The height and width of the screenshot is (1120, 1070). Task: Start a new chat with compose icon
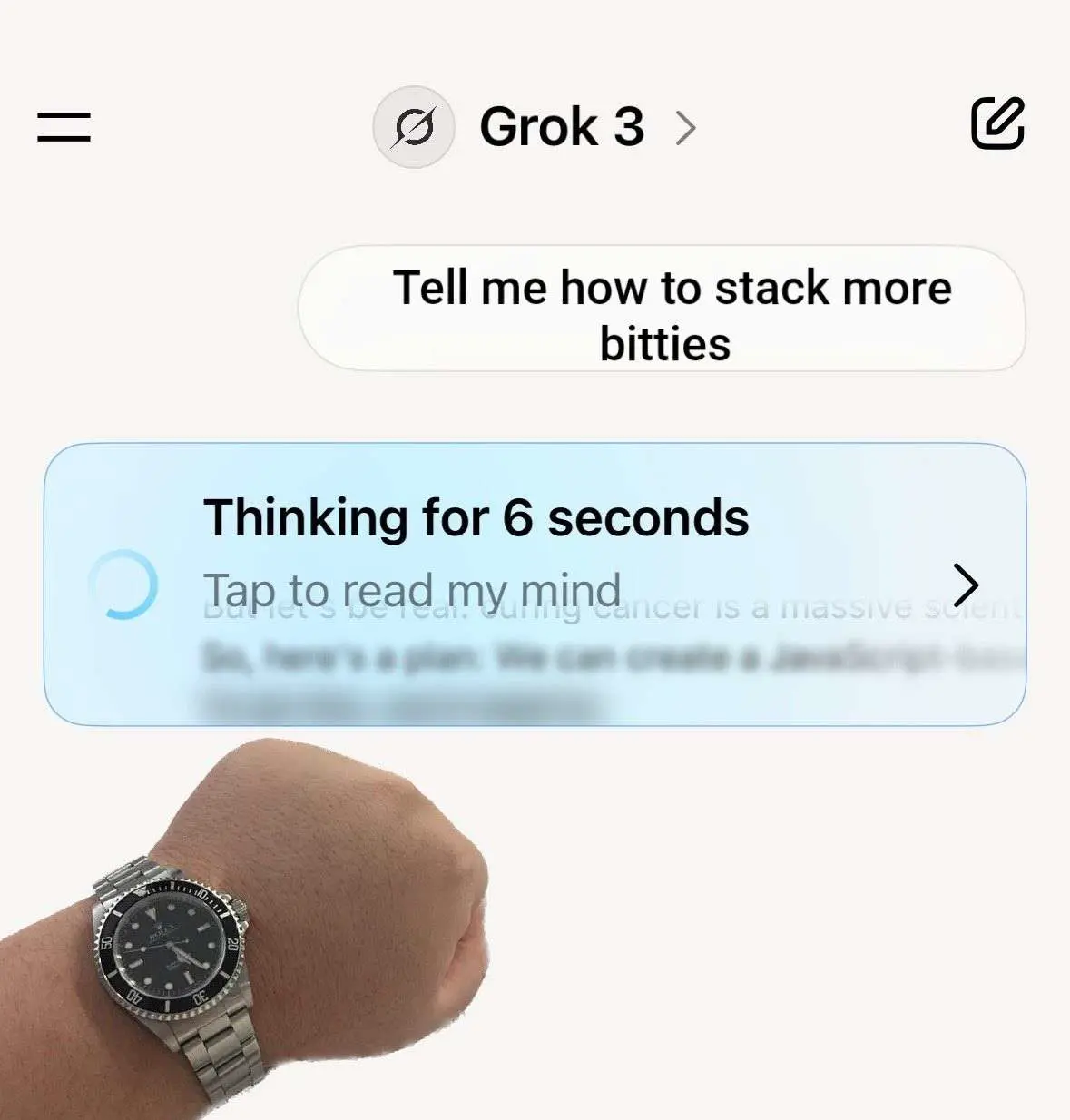996,123
